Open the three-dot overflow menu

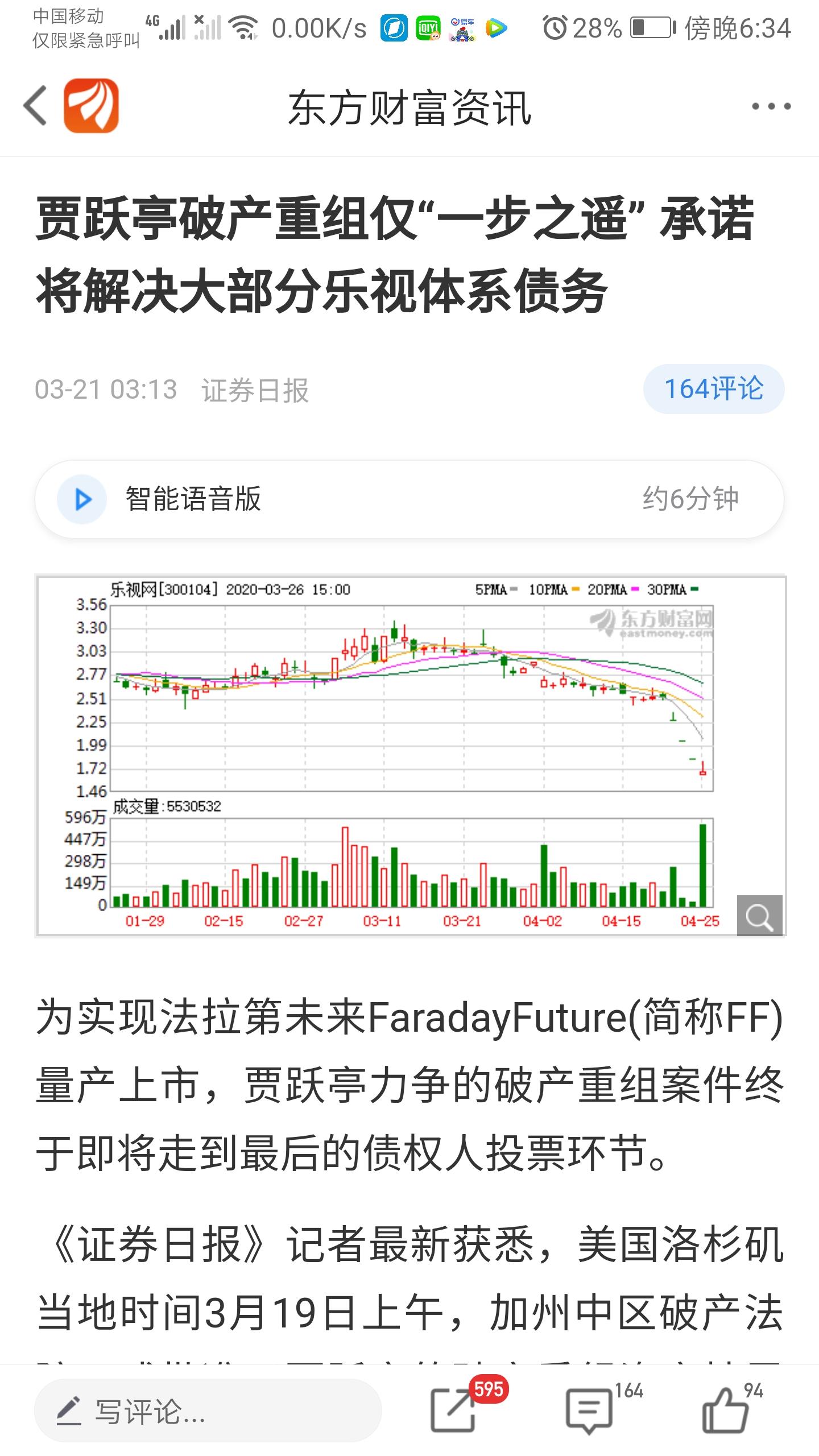click(x=771, y=106)
